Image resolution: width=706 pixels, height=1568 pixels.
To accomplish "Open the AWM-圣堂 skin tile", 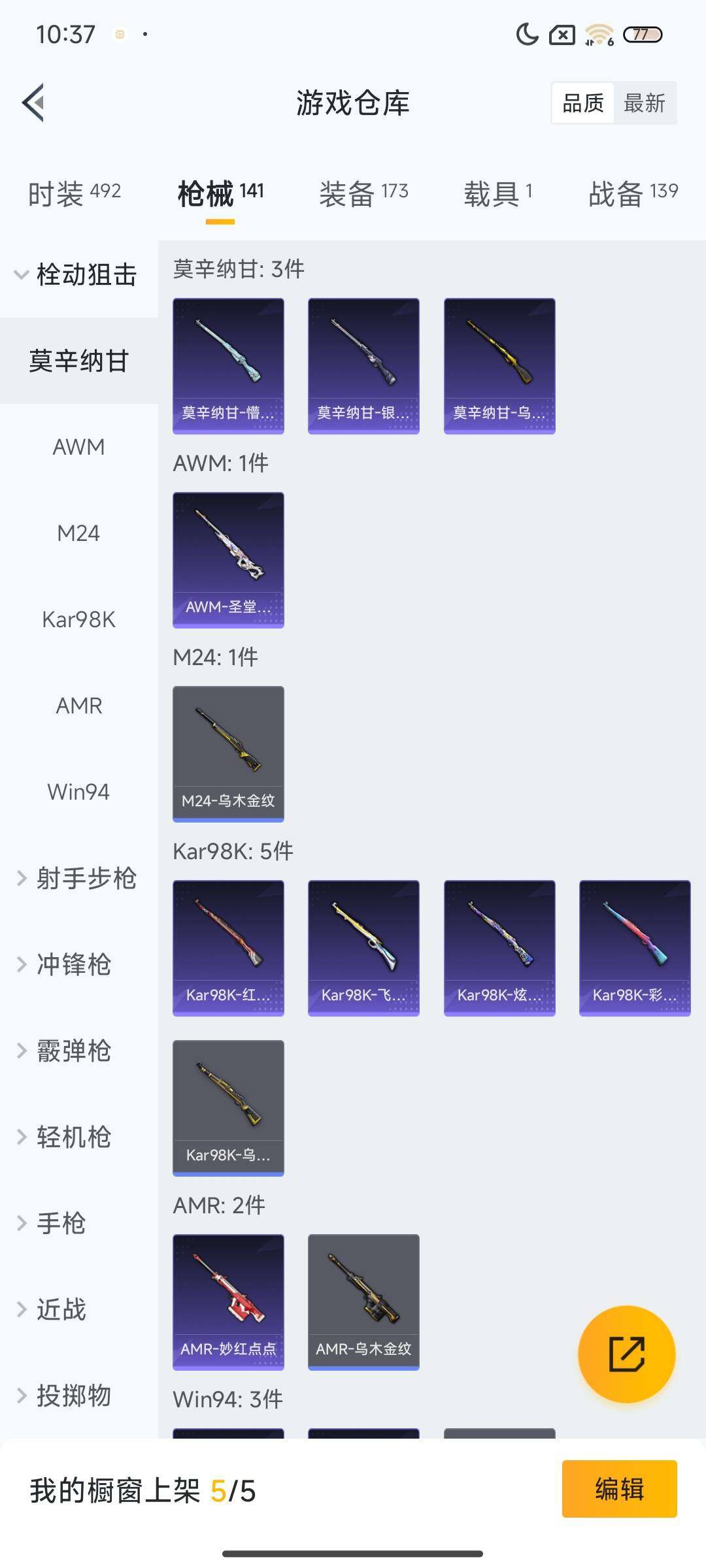I will 228,560.
